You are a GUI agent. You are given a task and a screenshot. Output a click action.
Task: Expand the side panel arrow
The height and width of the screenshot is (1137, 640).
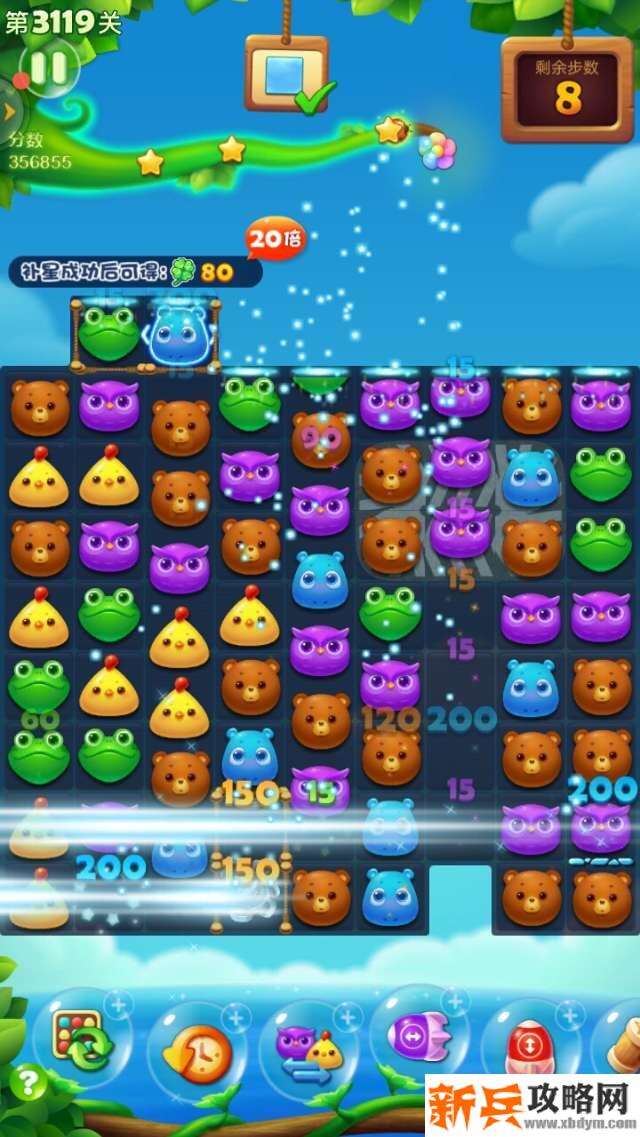(8, 111)
